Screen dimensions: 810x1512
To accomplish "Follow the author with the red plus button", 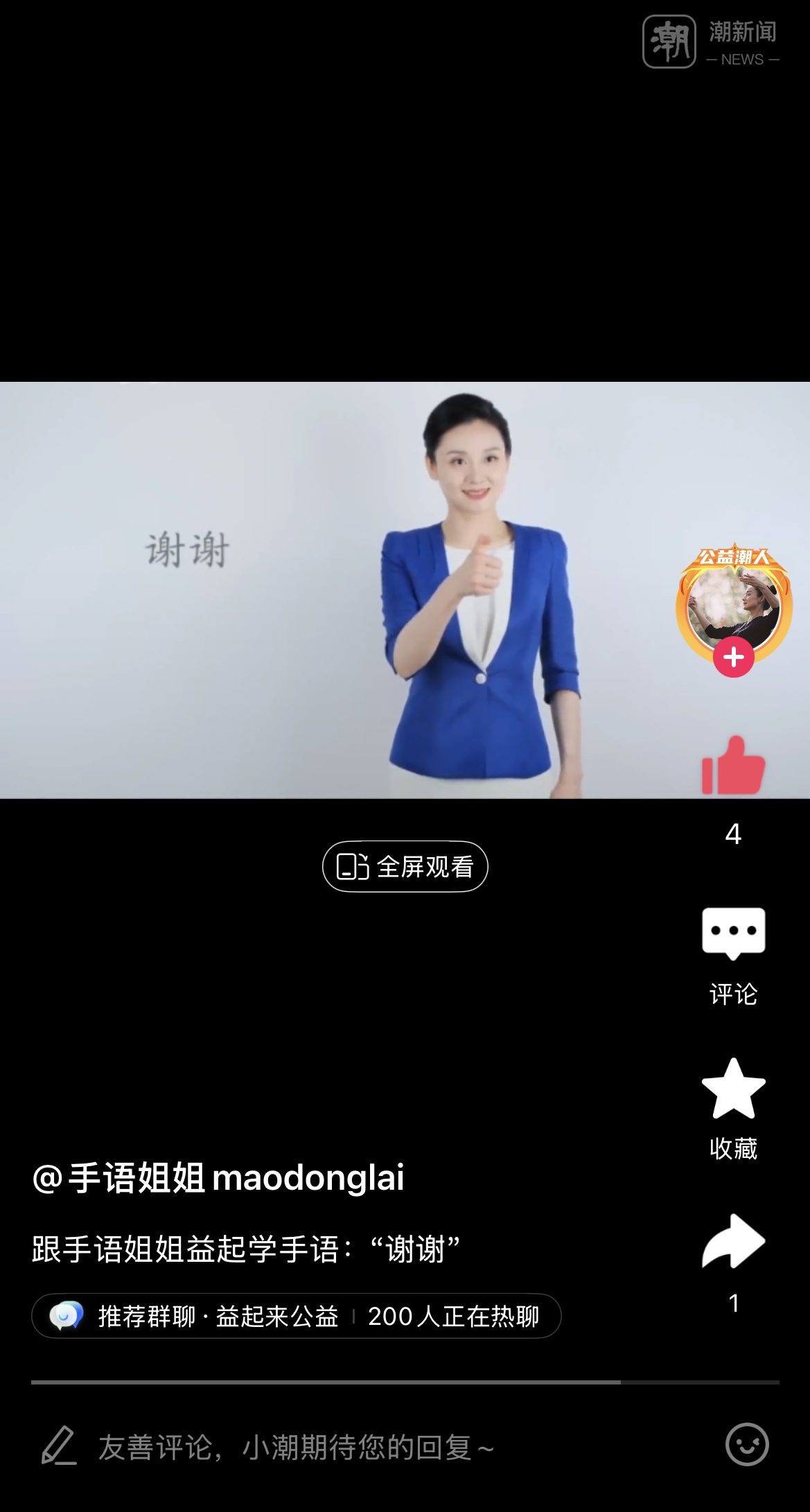I will tap(733, 658).
